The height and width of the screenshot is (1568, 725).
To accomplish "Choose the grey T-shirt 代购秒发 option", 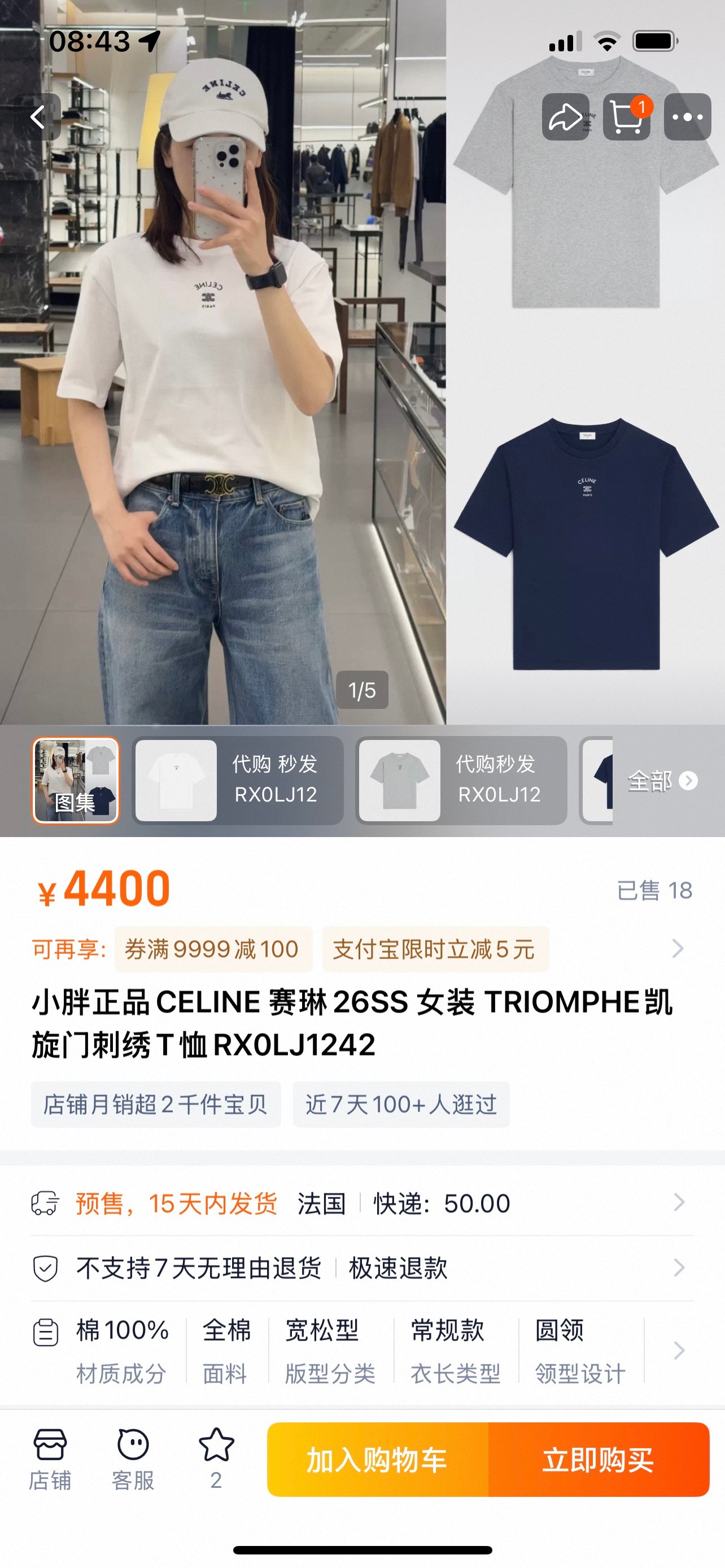I will coord(461,781).
